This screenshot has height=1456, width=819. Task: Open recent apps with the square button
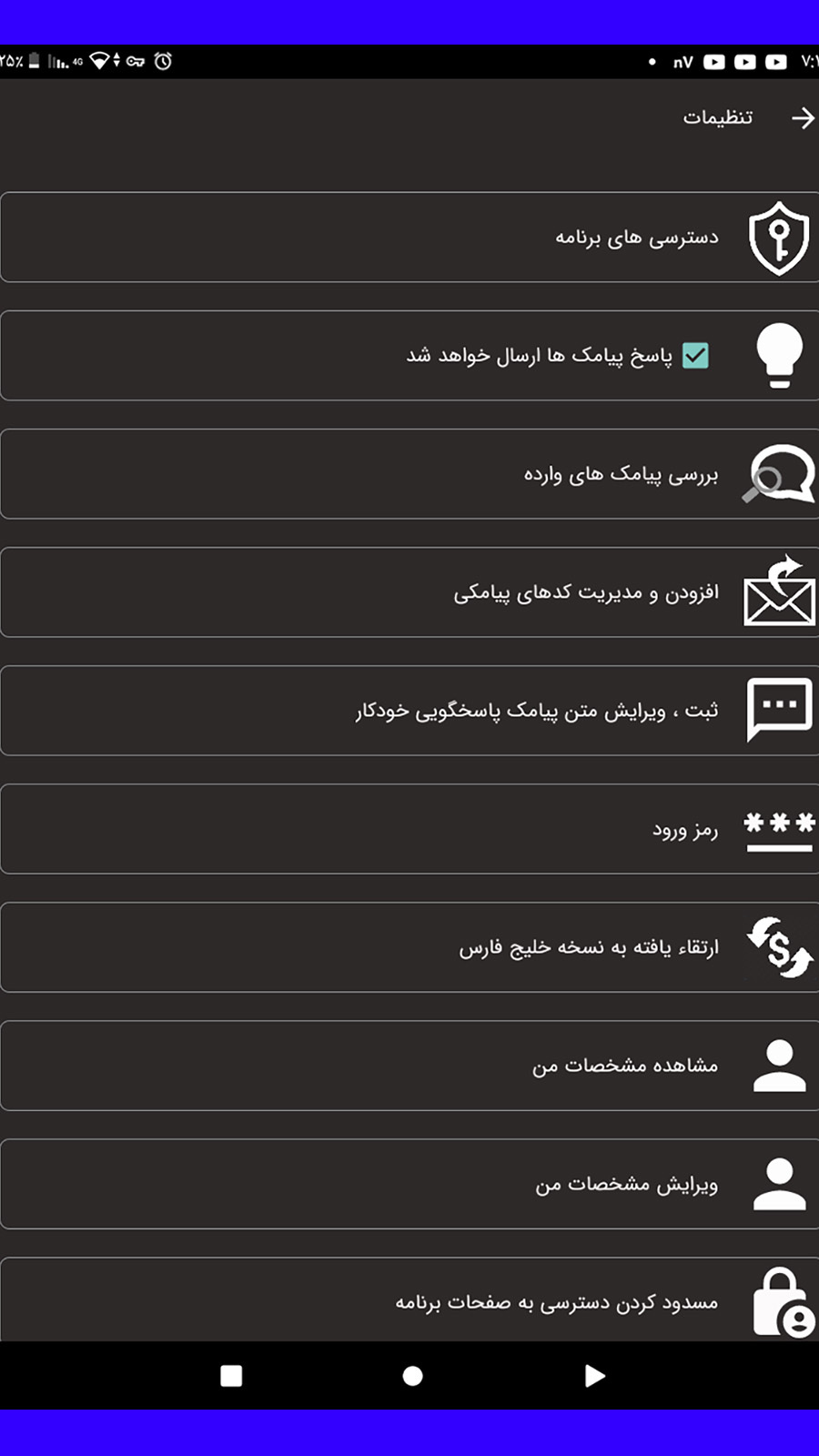point(231,1376)
